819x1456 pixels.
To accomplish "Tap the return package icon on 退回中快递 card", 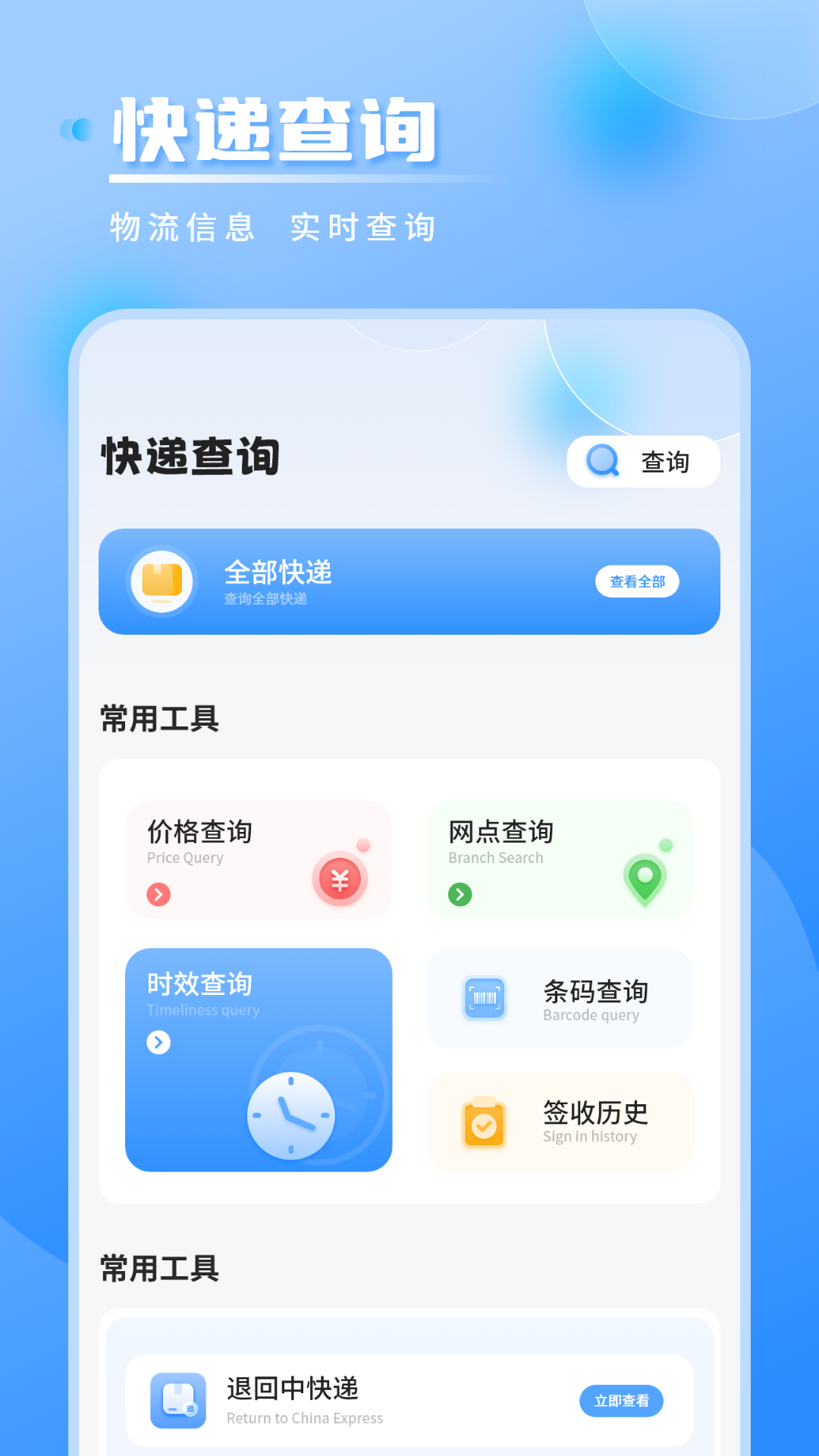I will coord(177,1401).
